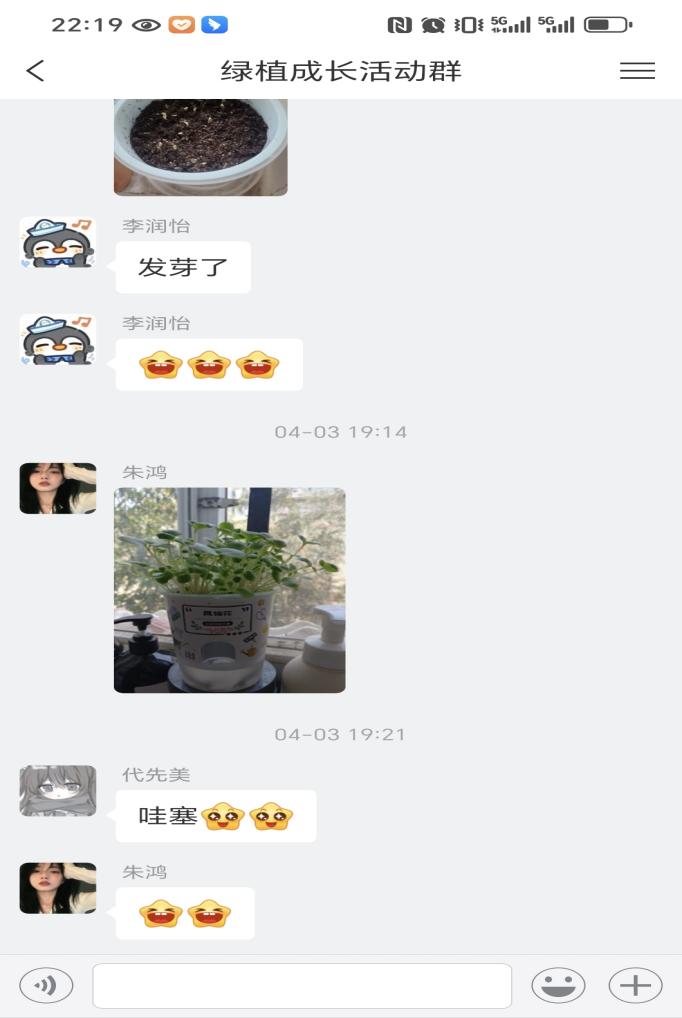Screen dimensions: 682x1018
Task: Open the group chat menu
Action: pos(637,71)
